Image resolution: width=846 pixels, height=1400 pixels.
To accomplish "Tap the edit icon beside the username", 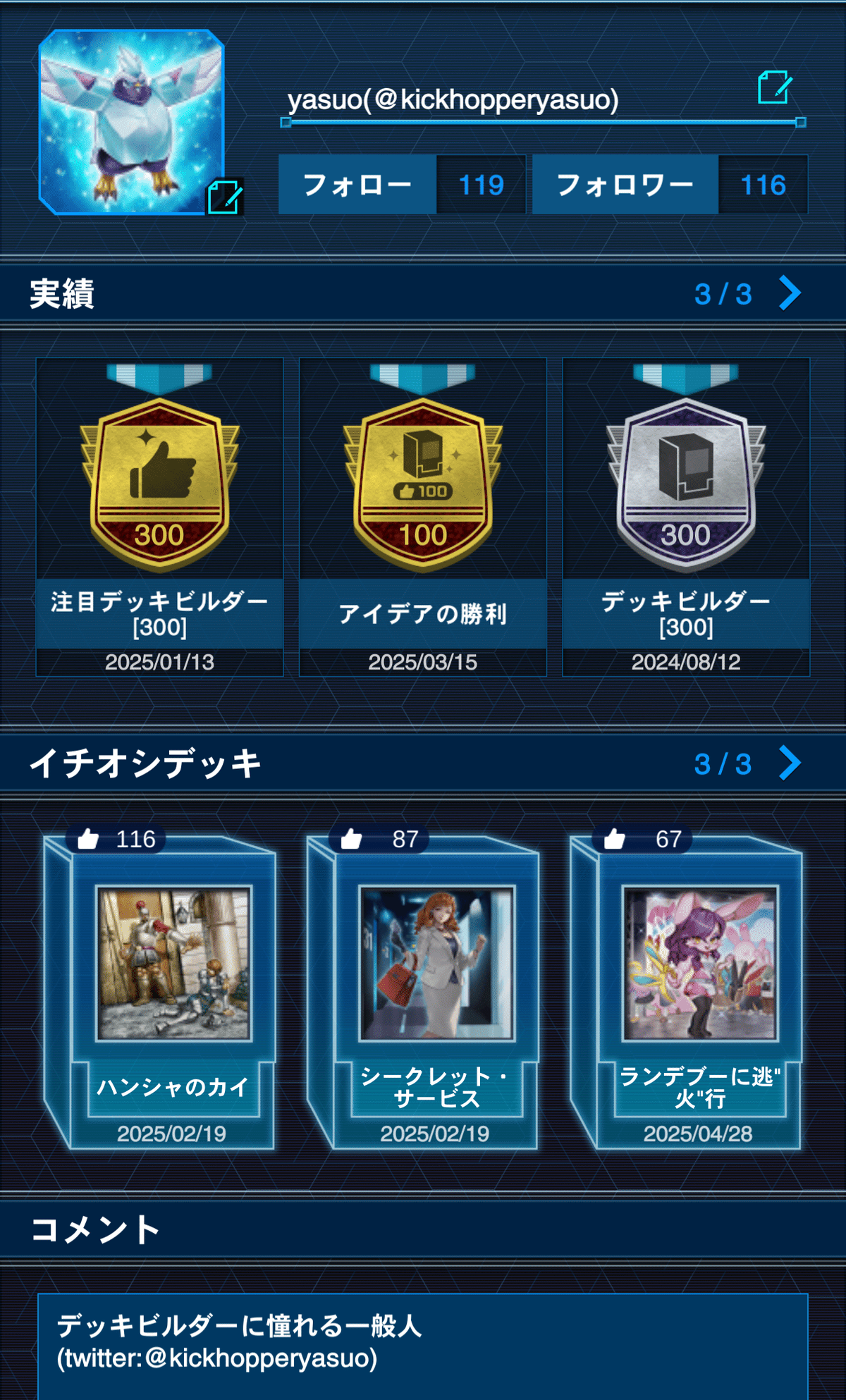I will (775, 87).
